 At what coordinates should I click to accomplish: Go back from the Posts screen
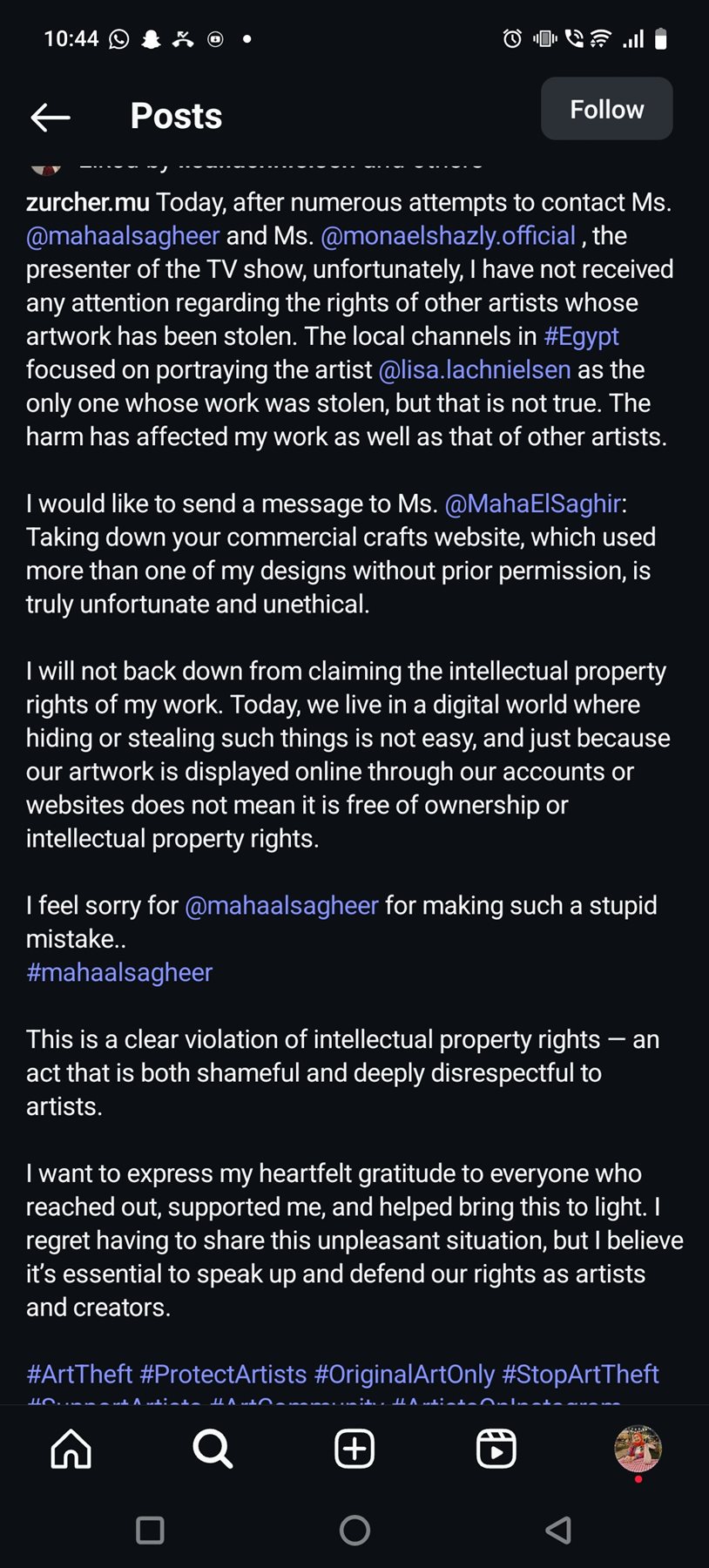[50, 117]
